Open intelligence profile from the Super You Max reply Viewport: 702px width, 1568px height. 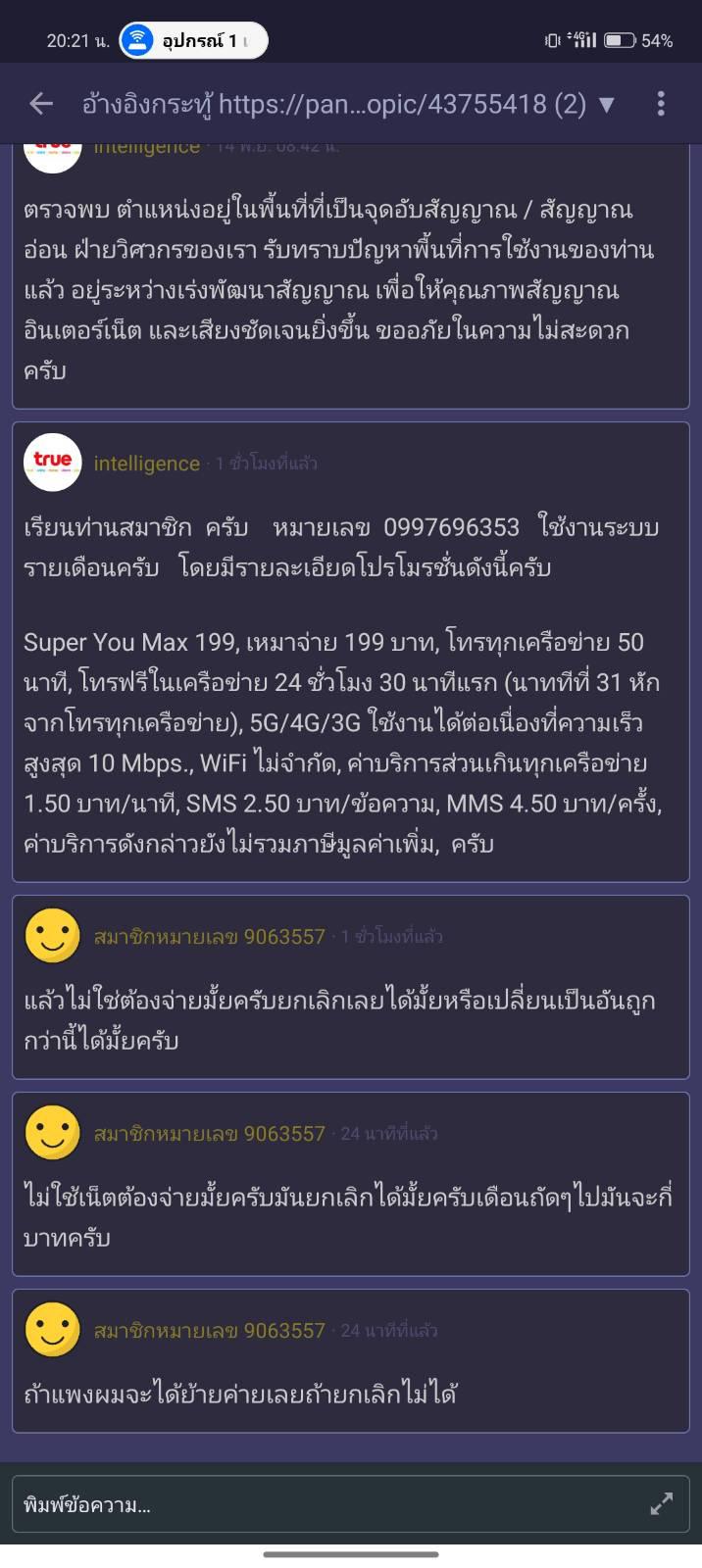147,464
